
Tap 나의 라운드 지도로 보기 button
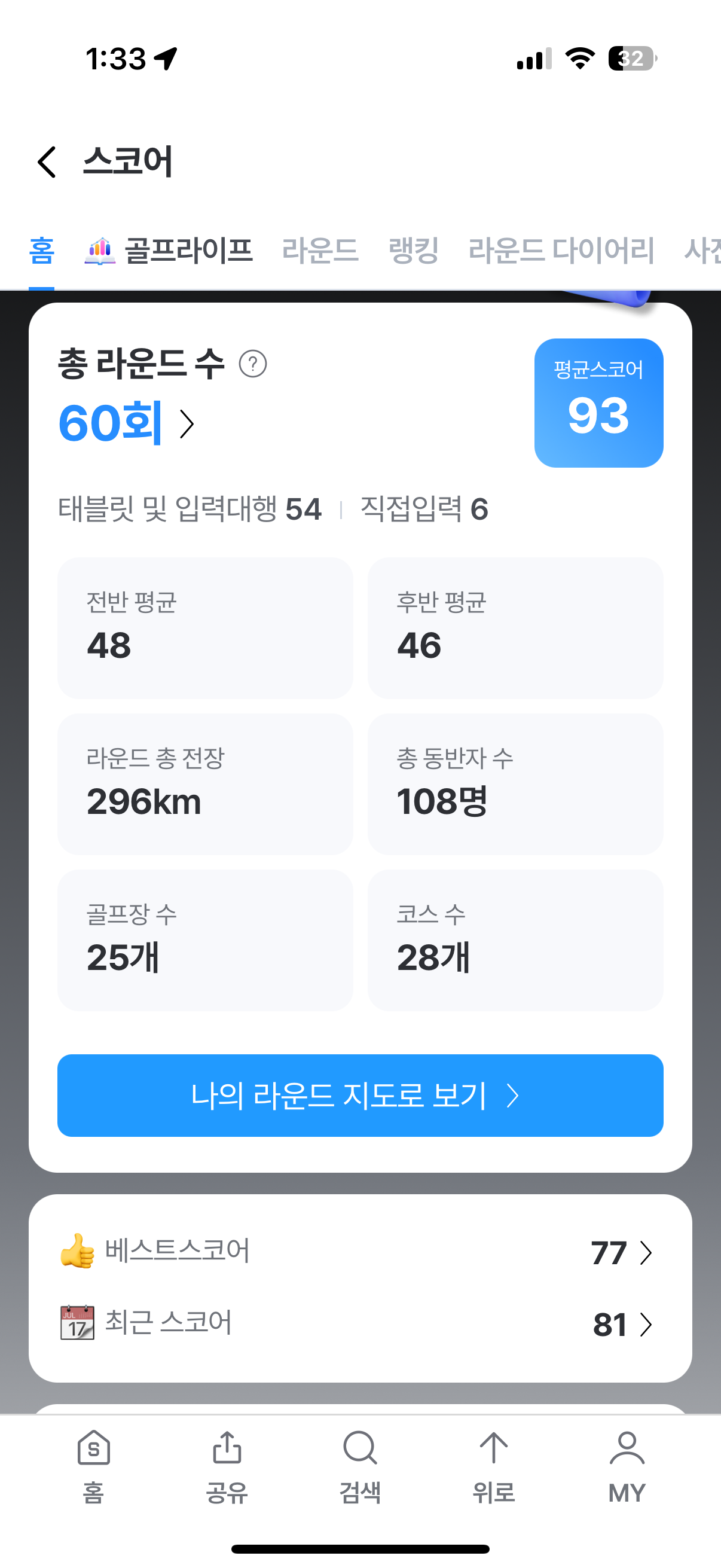tap(360, 1095)
